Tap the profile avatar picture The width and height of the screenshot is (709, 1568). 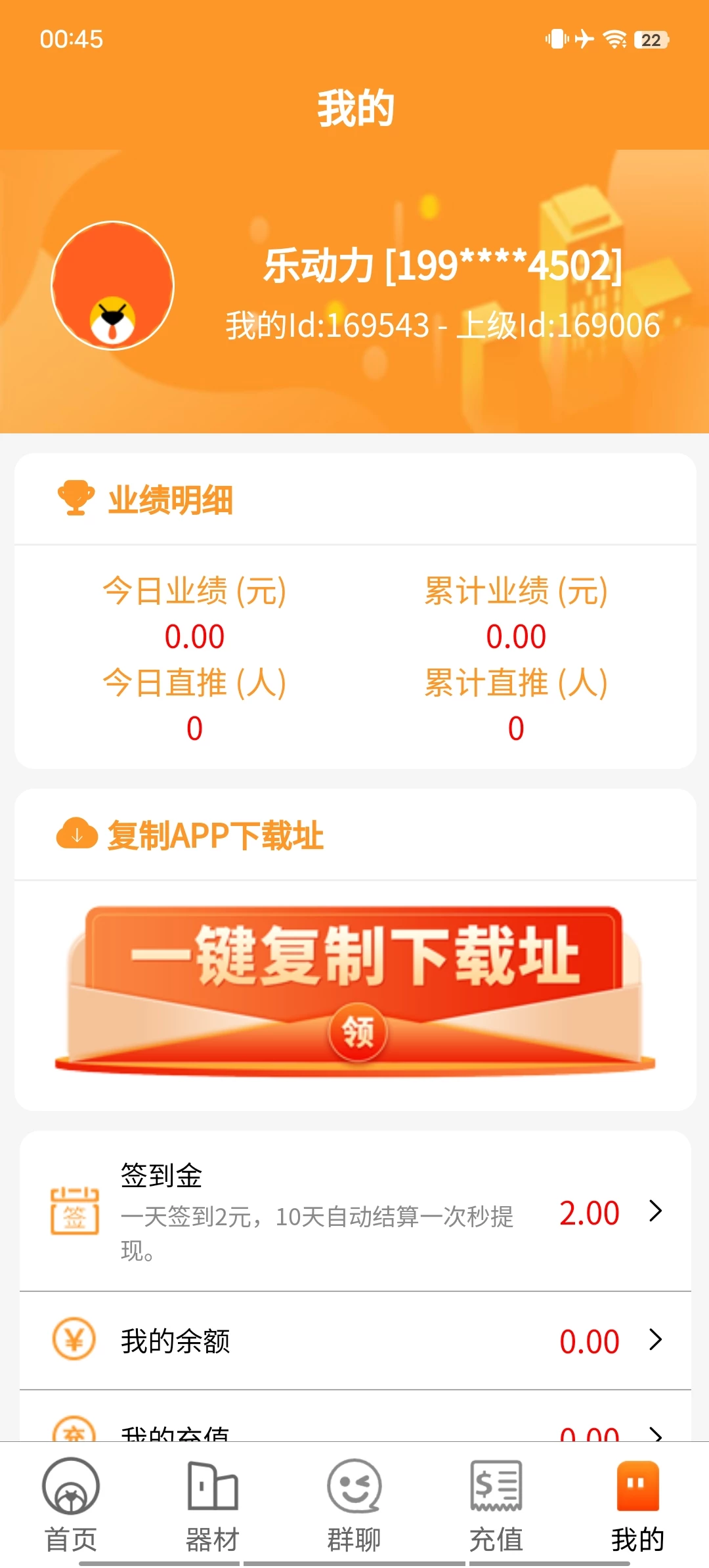click(x=113, y=286)
